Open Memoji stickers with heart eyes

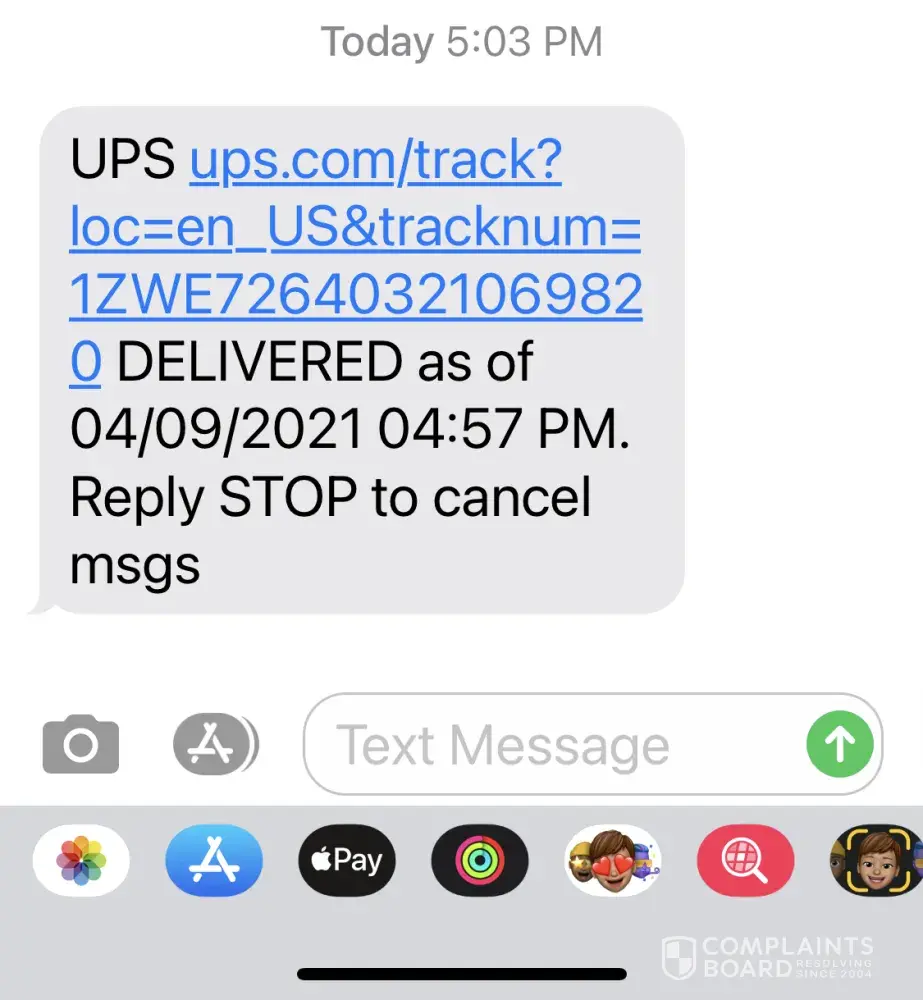[x=612, y=861]
